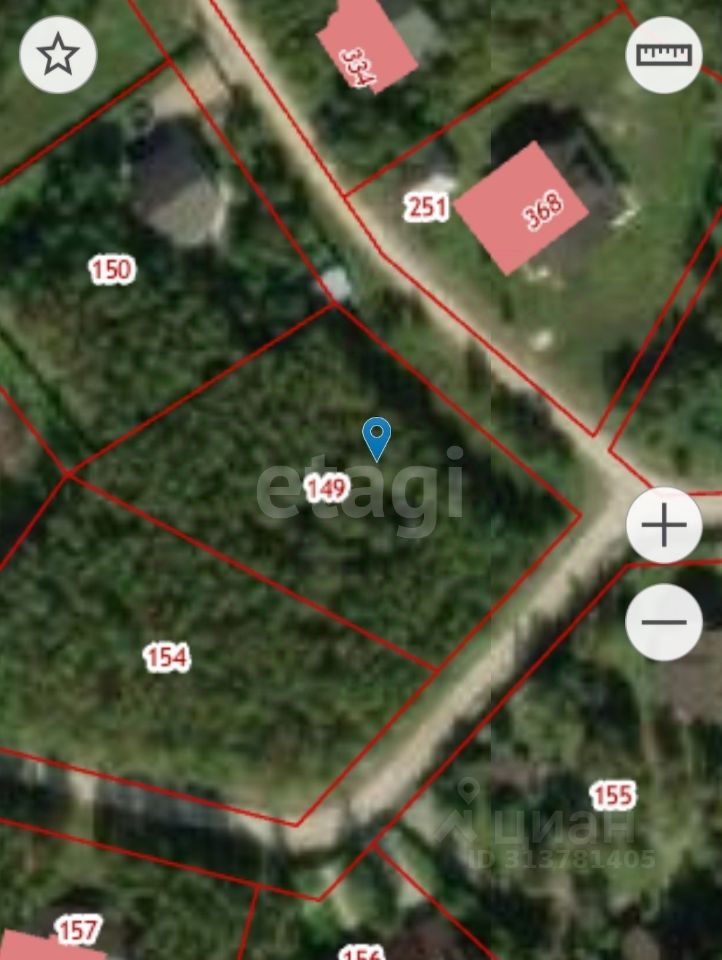
Task: Zoom in with the plus button
Action: (x=664, y=526)
